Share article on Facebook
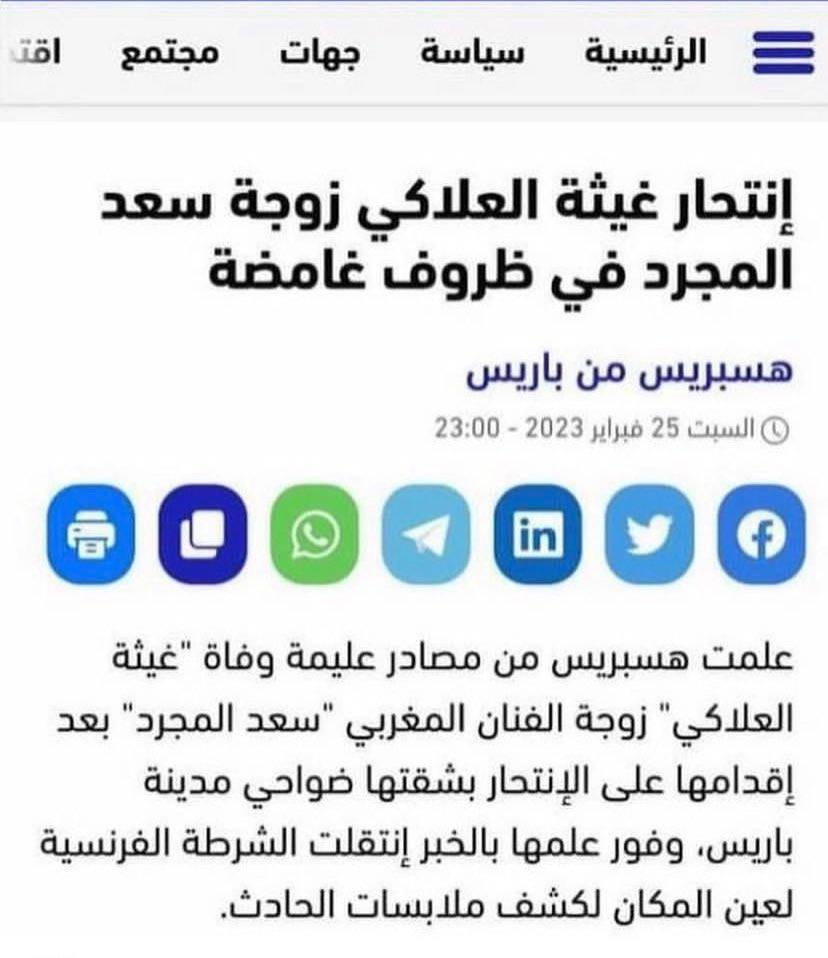828x958 pixels. pos(761,535)
